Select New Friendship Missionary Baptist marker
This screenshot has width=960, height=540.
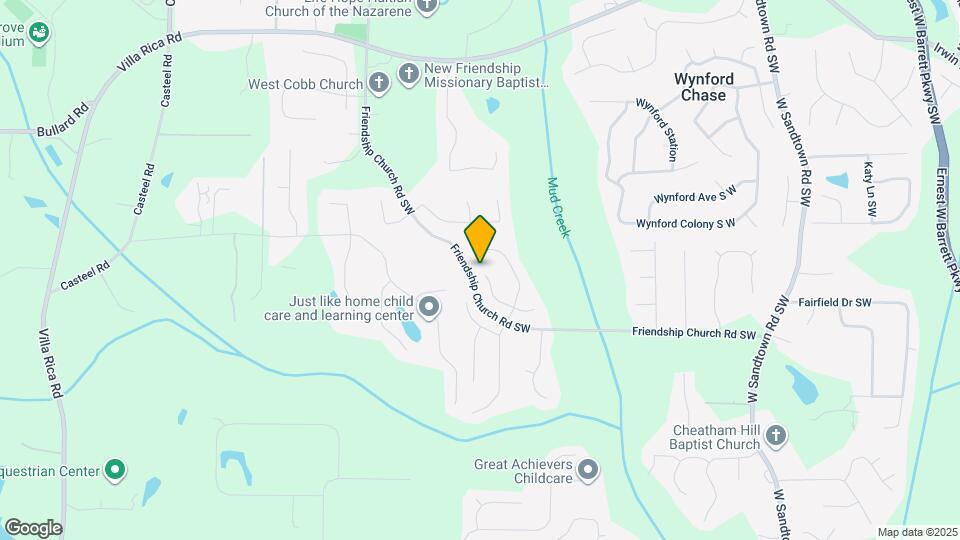[x=408, y=73]
